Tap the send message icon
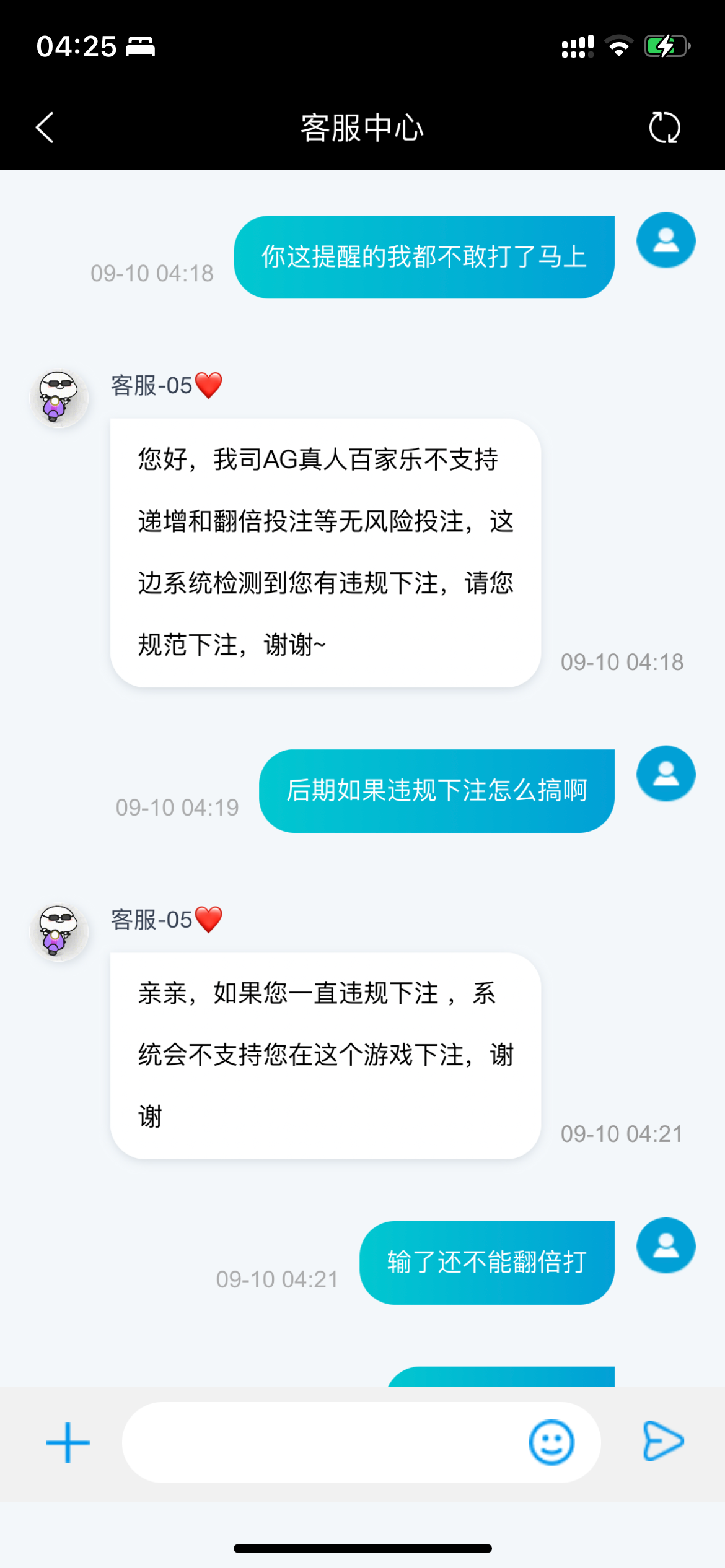The image size is (725, 1568). point(663,1441)
